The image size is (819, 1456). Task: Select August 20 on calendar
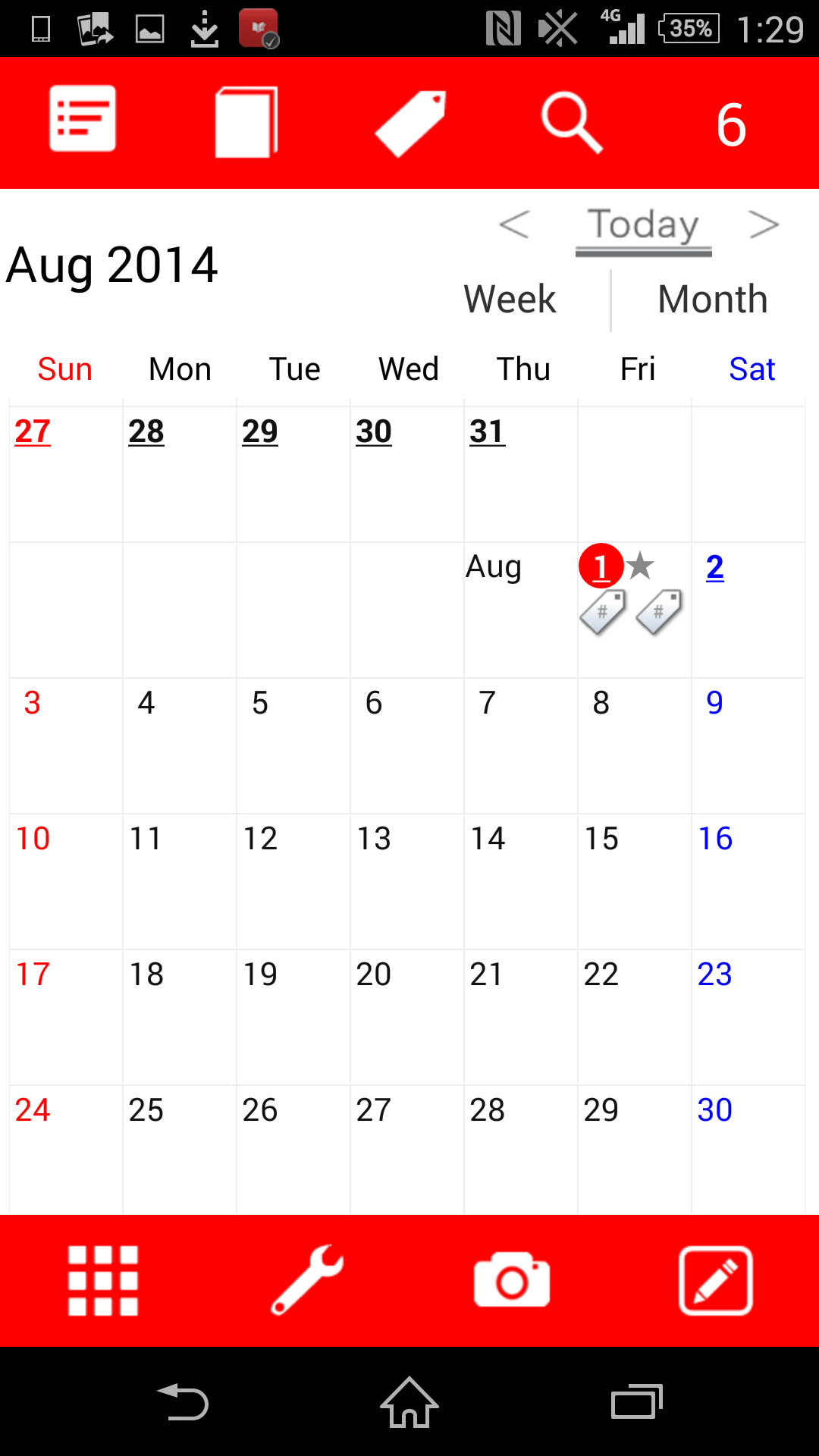pos(406,1017)
